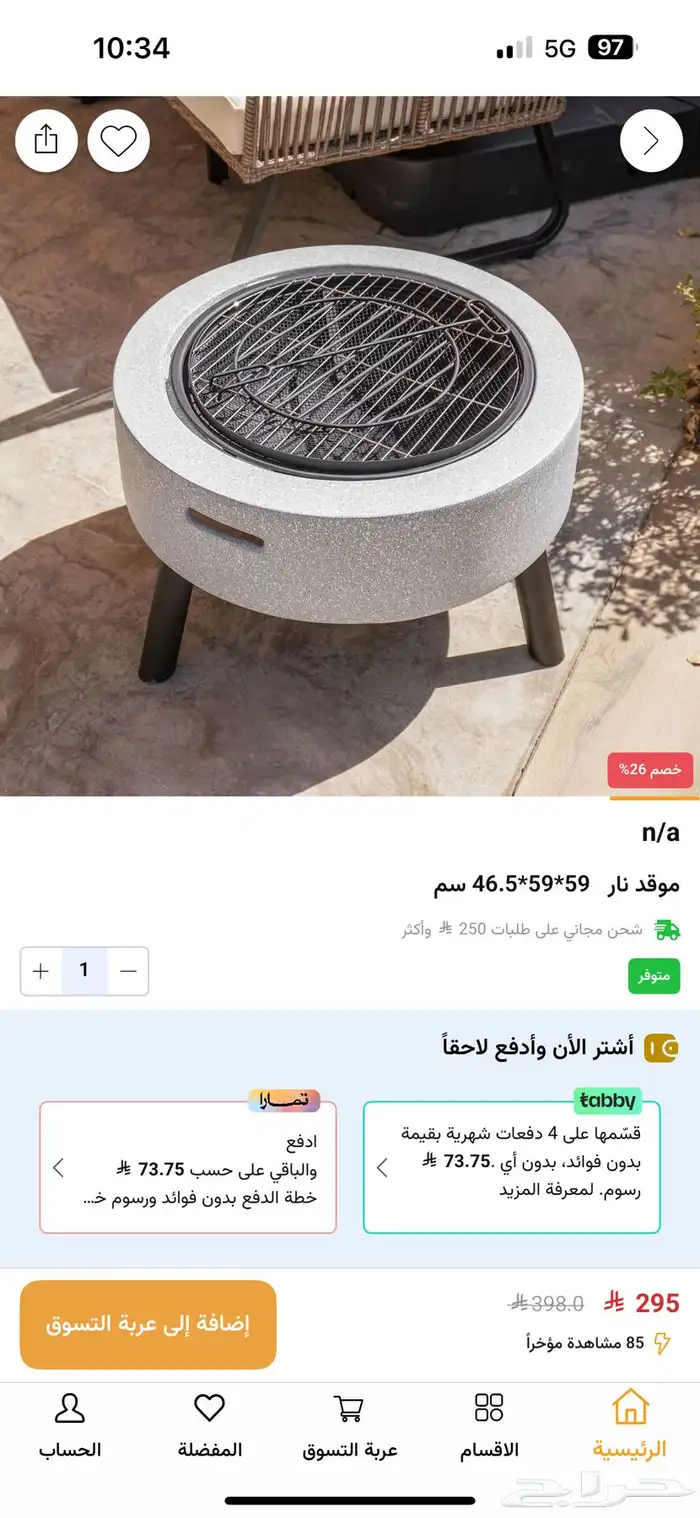Tap إضافة إلى عربة التسوق button
700x1518 pixels.
(148, 1324)
